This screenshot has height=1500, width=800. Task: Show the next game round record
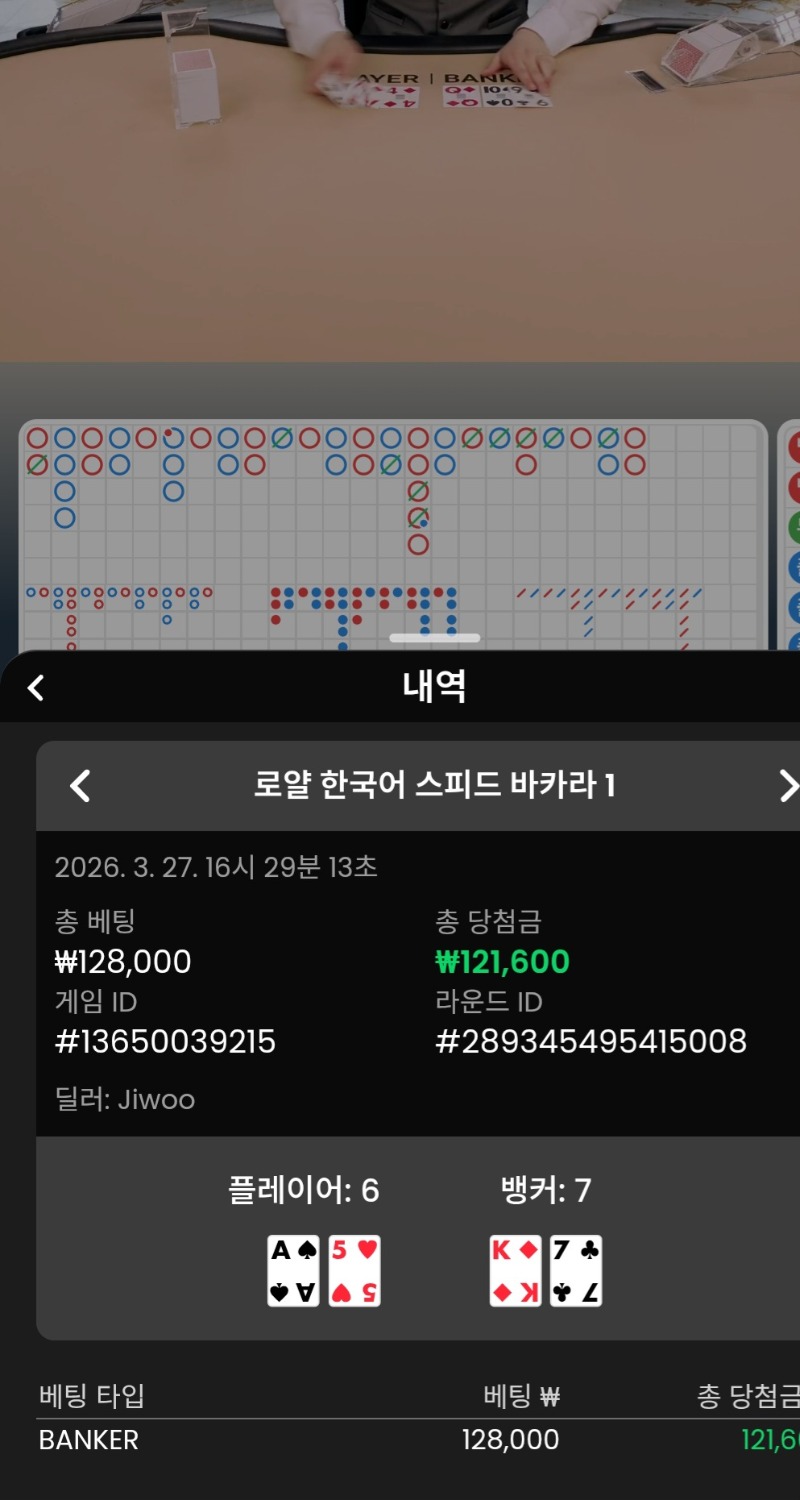tap(787, 786)
